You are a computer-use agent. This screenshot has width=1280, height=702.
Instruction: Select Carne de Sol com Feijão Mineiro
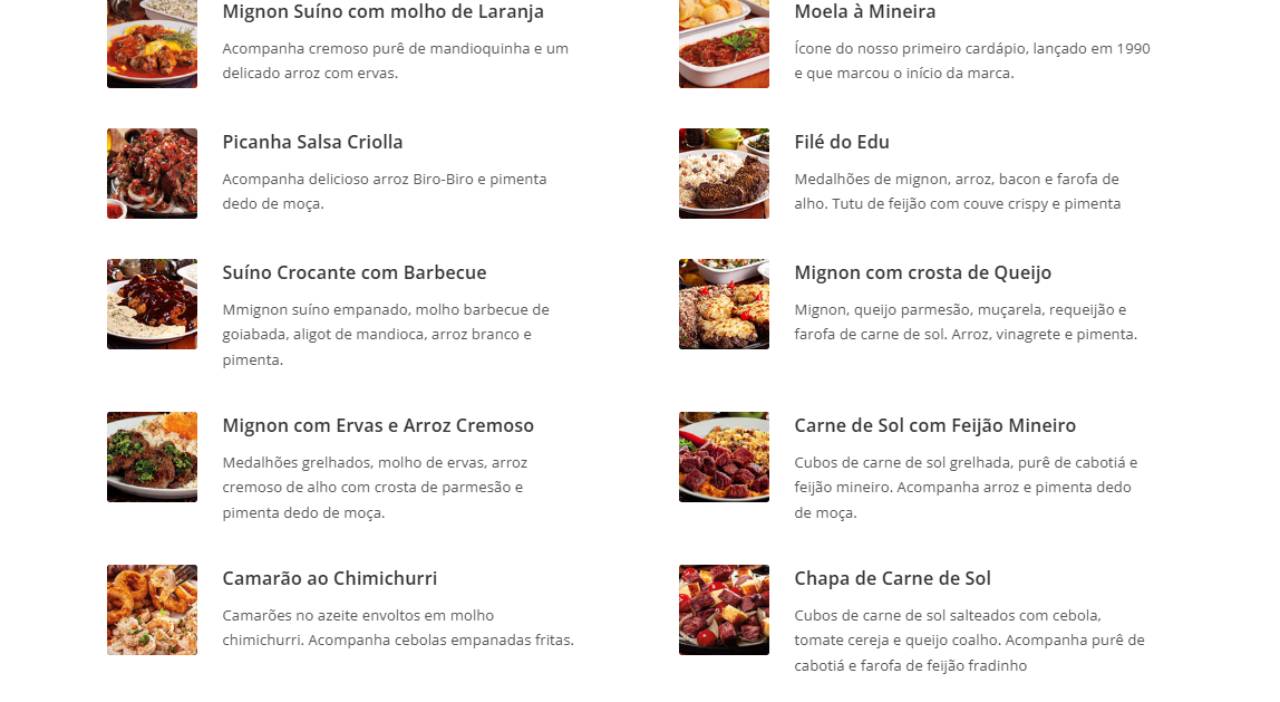click(934, 426)
